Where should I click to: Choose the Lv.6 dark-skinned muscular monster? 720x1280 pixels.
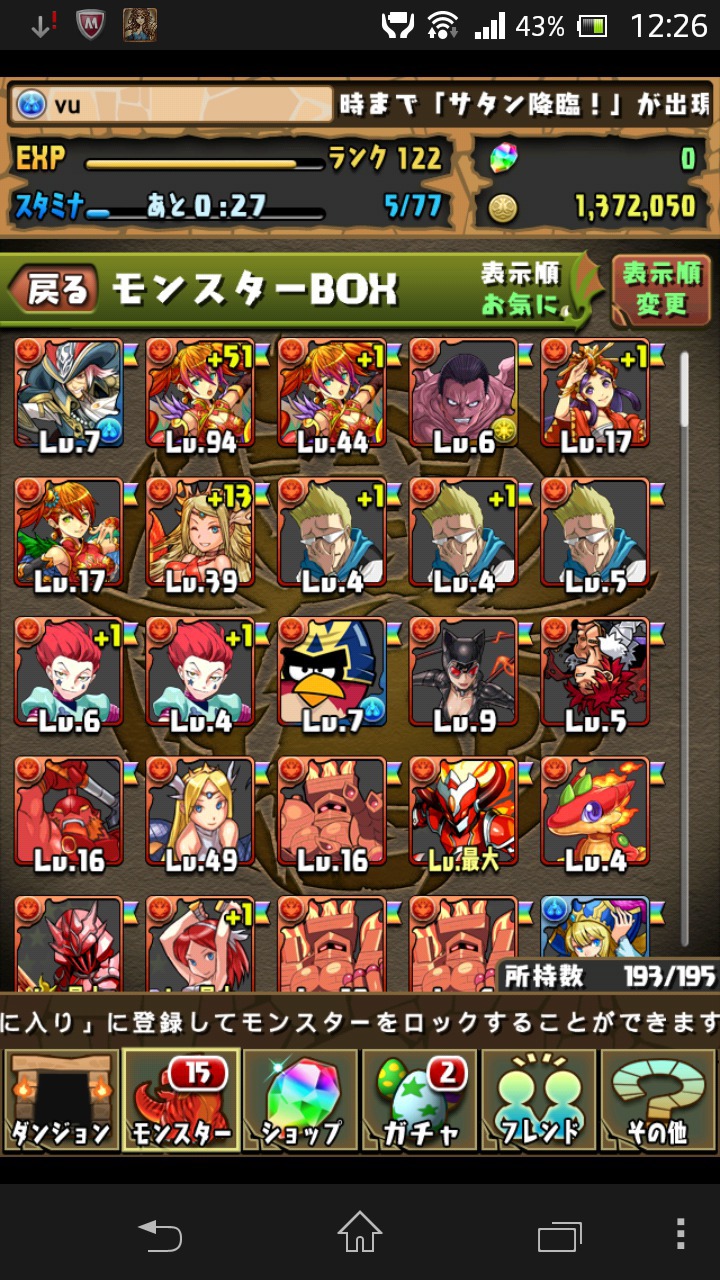[x=464, y=394]
